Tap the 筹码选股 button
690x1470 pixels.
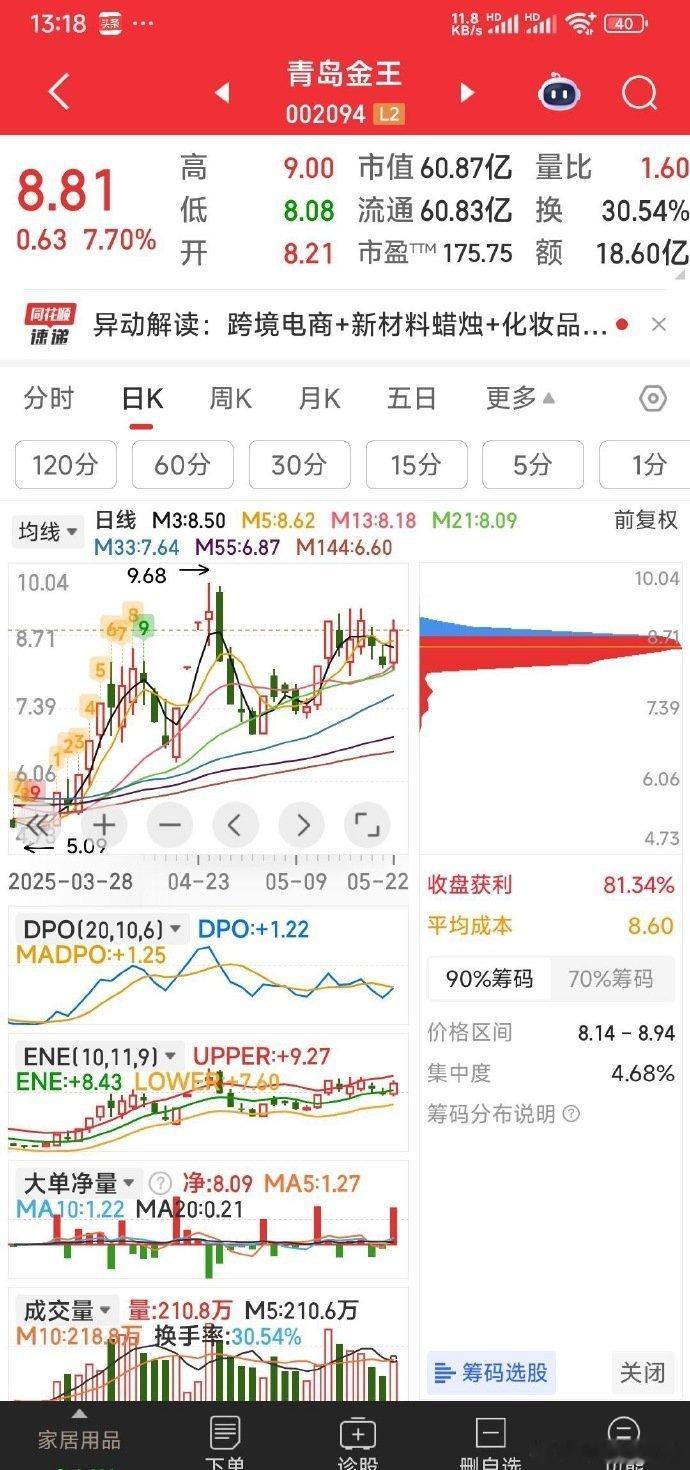[492, 1373]
